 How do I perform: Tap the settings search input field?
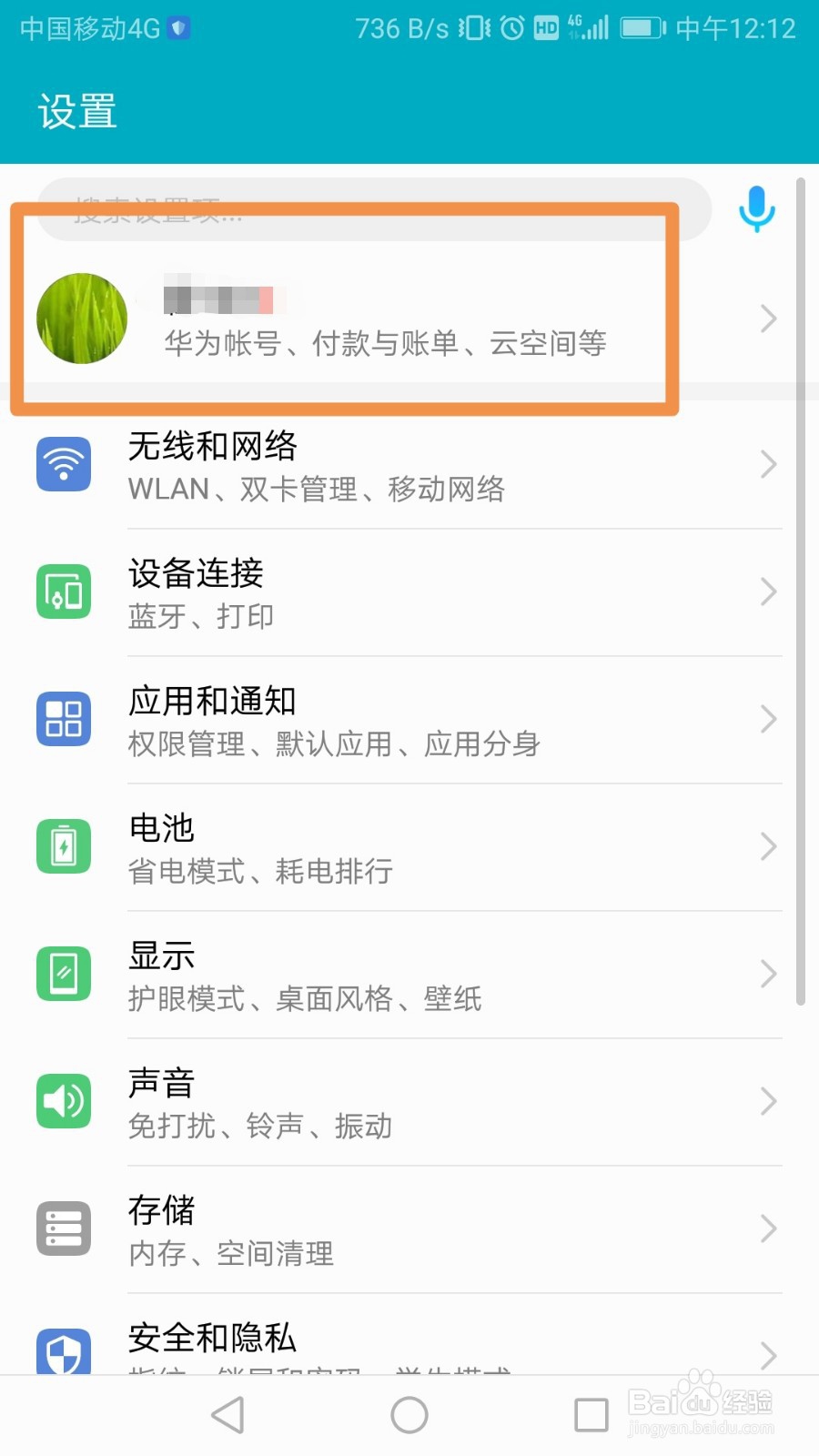coord(364,208)
